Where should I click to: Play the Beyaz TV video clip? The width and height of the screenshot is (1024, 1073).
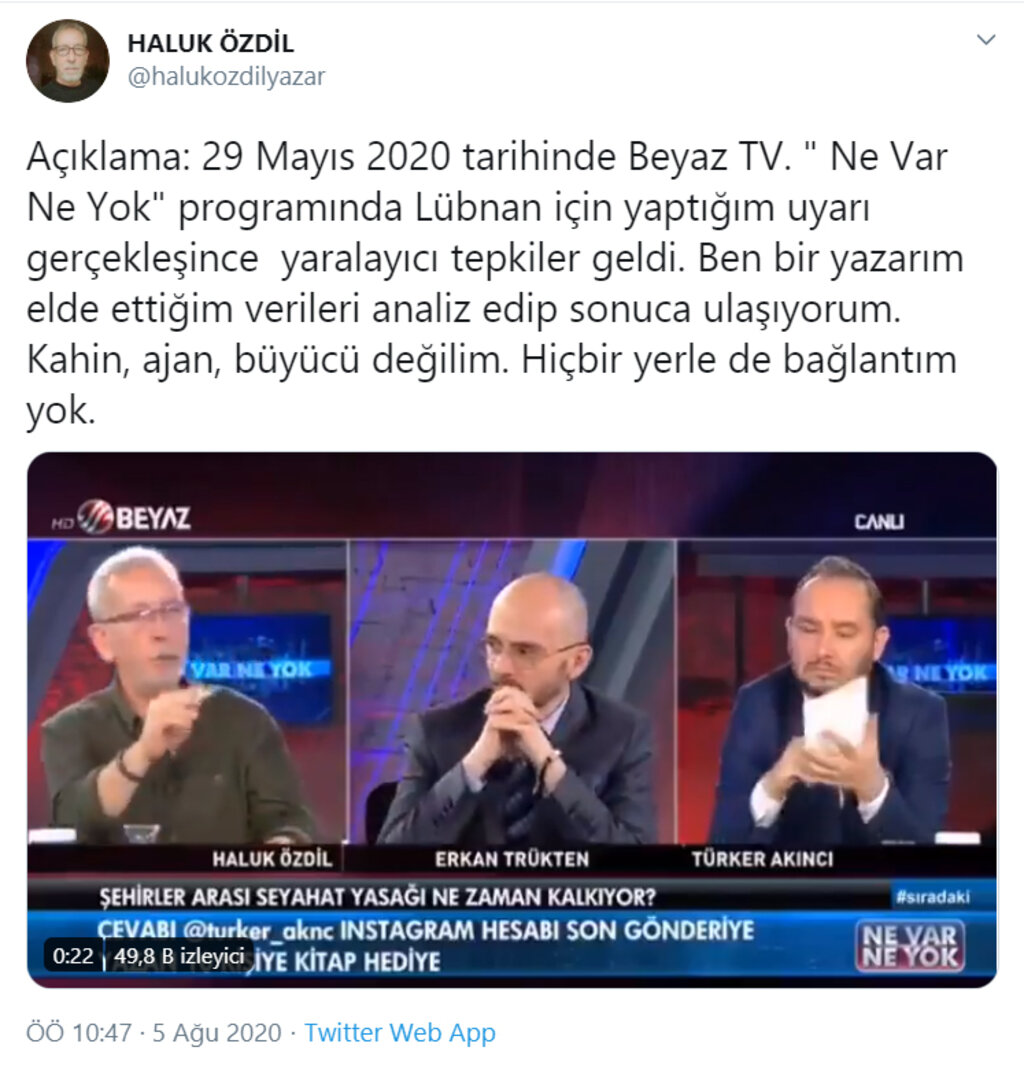[x=511, y=718]
